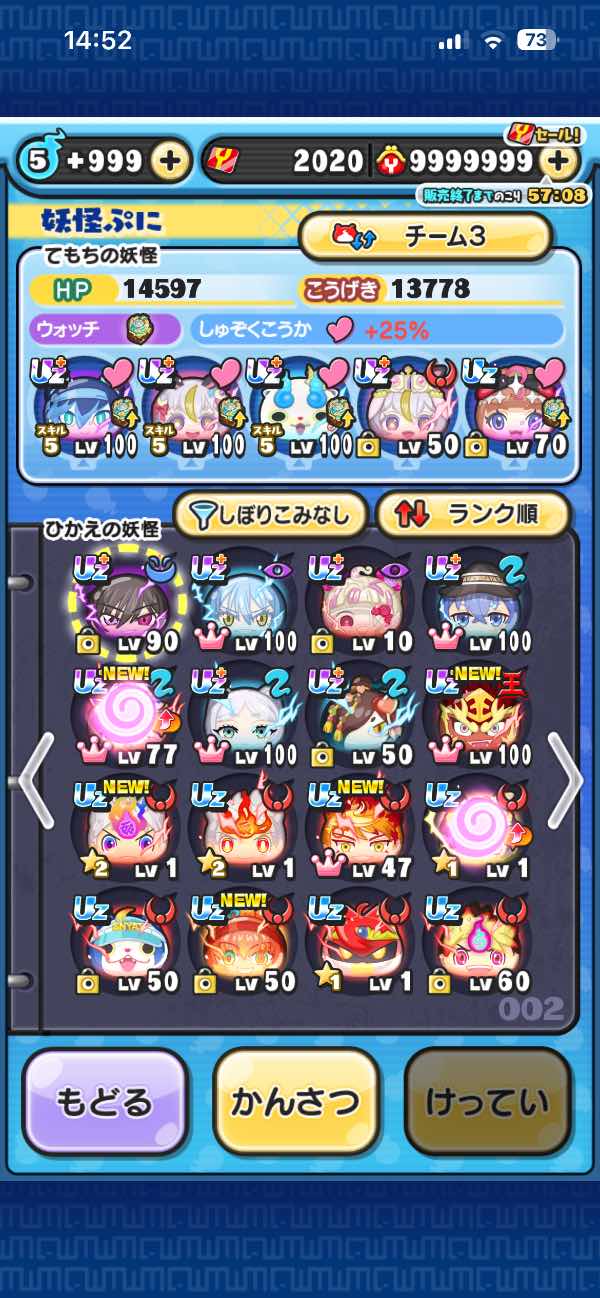Tap the けってい confirm button
Screen dimensions: 600x1298
(487, 1101)
